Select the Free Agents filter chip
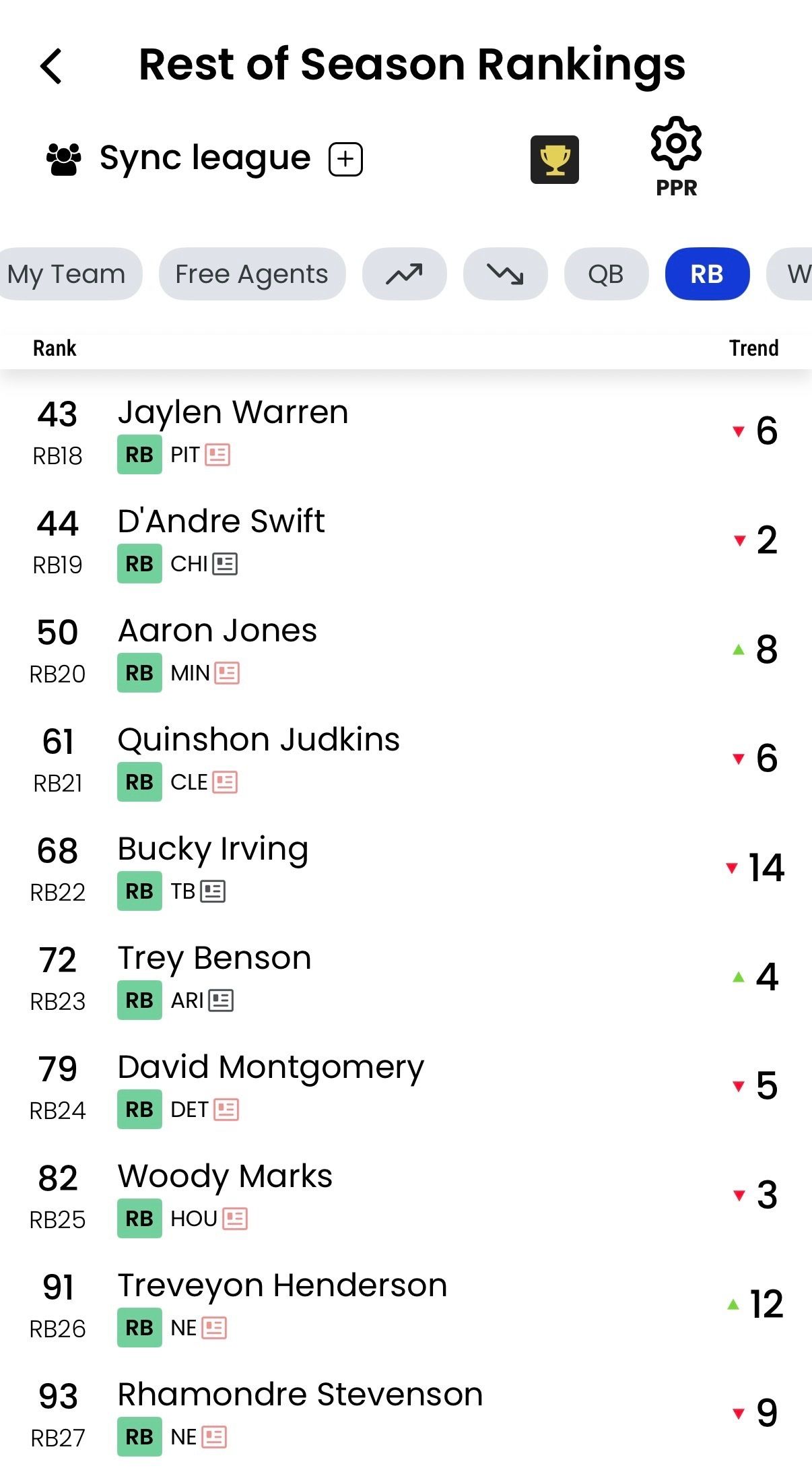 [252, 274]
